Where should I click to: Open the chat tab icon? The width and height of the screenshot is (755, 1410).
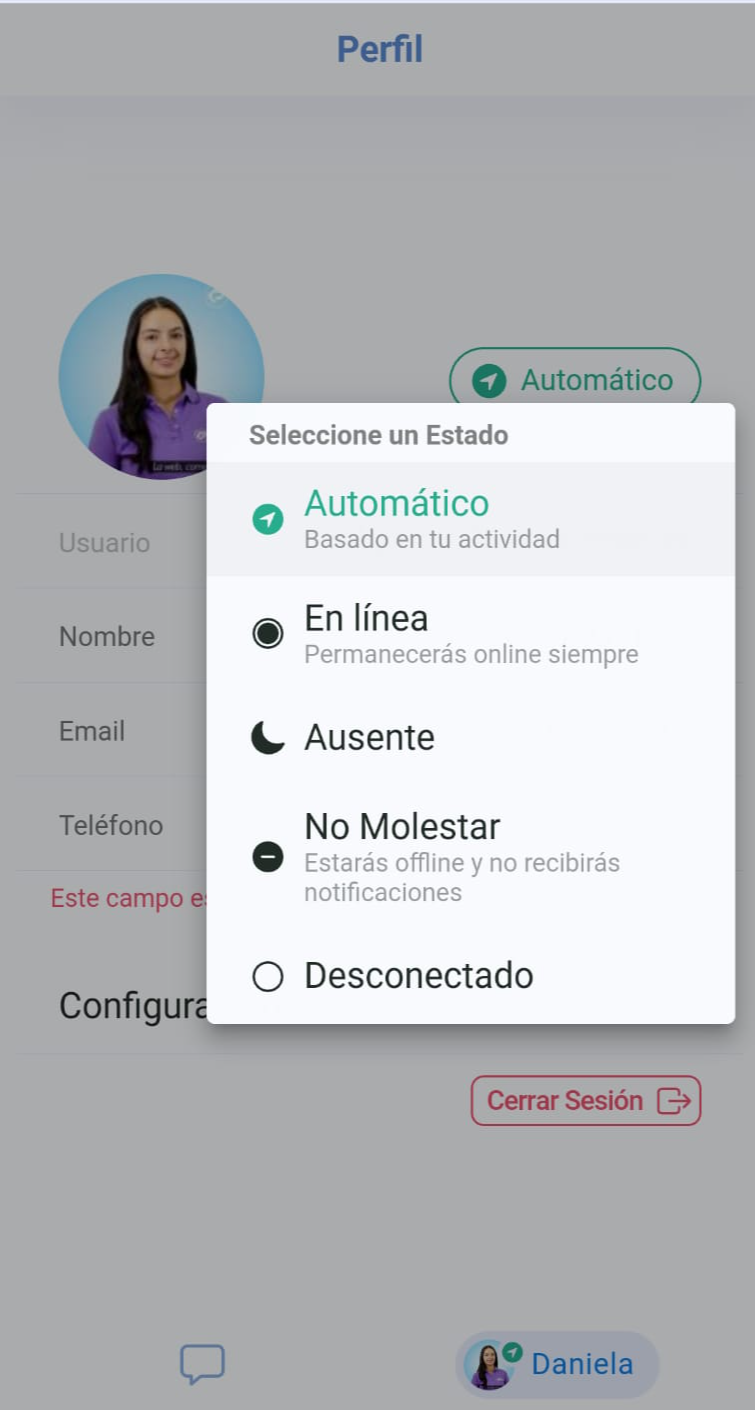point(202,1364)
